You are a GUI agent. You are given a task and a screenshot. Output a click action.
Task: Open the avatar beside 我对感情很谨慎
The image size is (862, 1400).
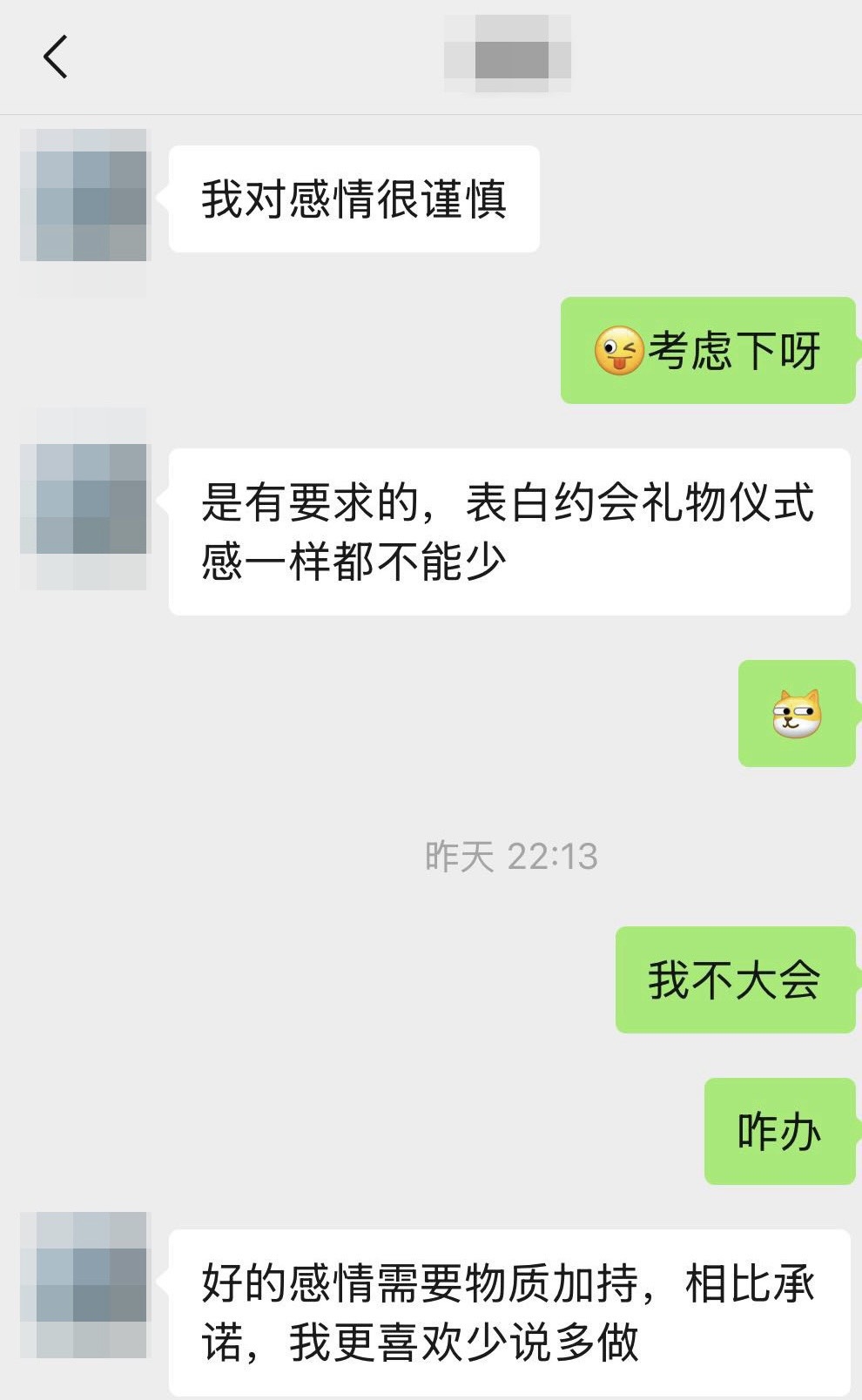pyautogui.click(x=85, y=197)
